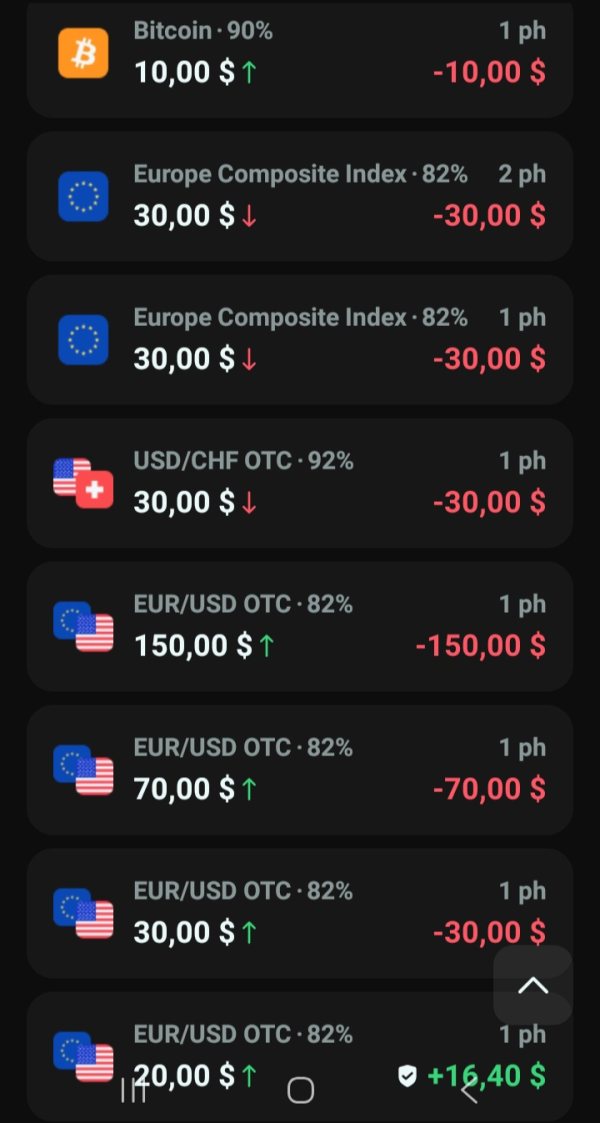Open the Europe Composite Index trade from 2 ph
Screen dimensions: 600x1123
(x=300, y=196)
